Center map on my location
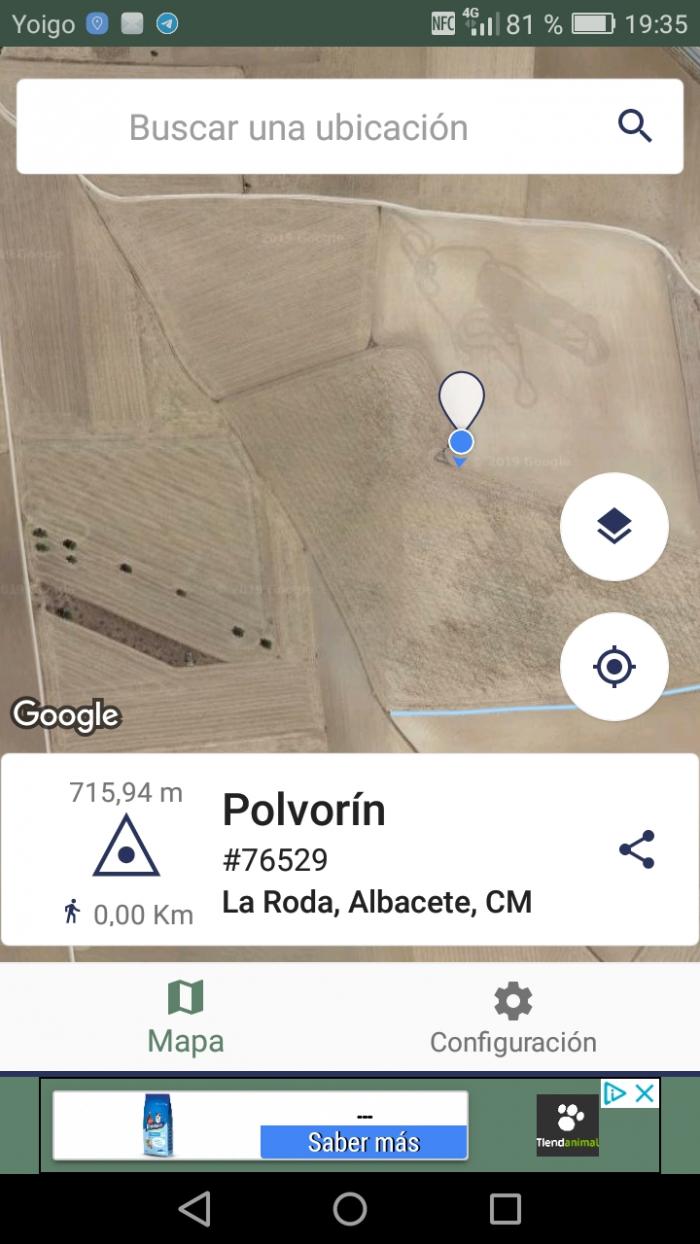Image resolution: width=700 pixels, height=1244 pixels. tap(614, 666)
